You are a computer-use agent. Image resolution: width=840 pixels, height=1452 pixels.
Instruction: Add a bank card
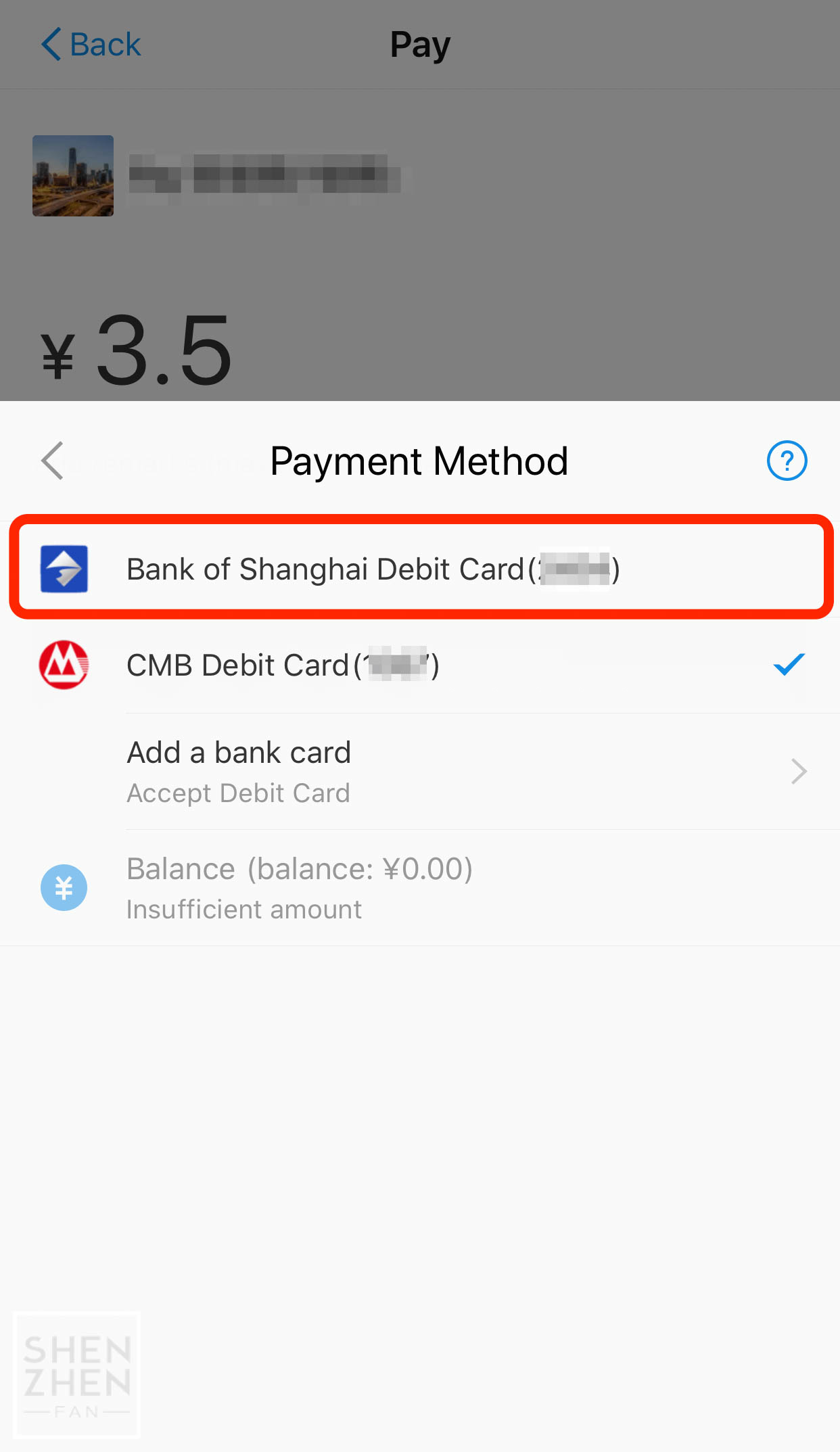pos(420,772)
